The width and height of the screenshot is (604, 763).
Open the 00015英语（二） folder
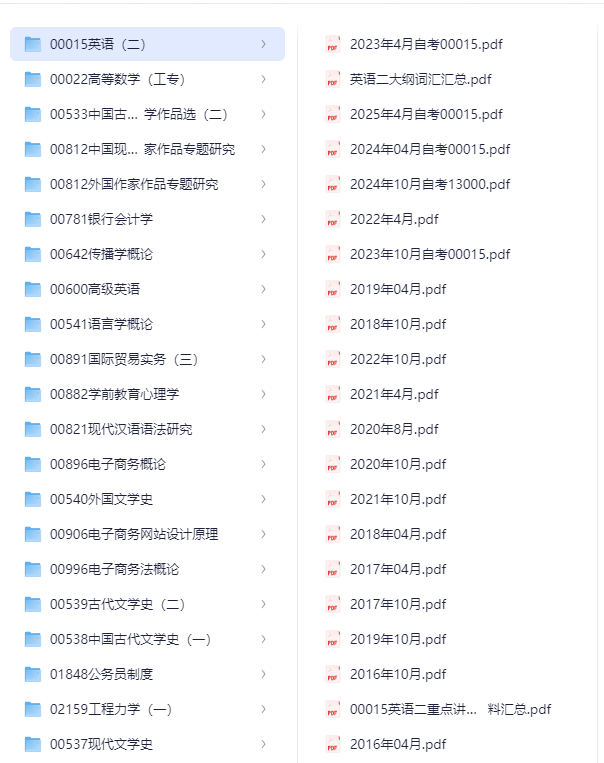click(x=98, y=44)
